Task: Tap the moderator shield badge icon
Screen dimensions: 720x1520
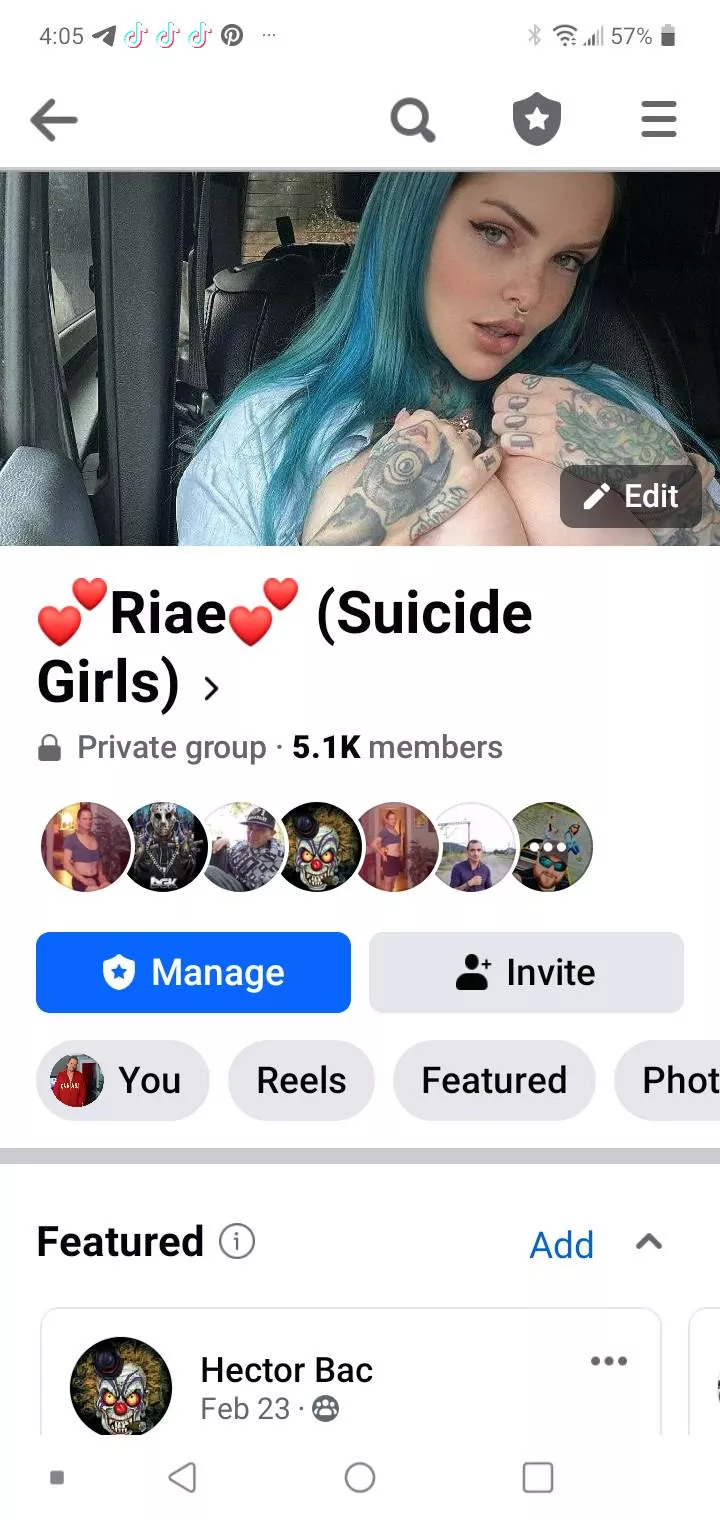Action: coord(537,119)
